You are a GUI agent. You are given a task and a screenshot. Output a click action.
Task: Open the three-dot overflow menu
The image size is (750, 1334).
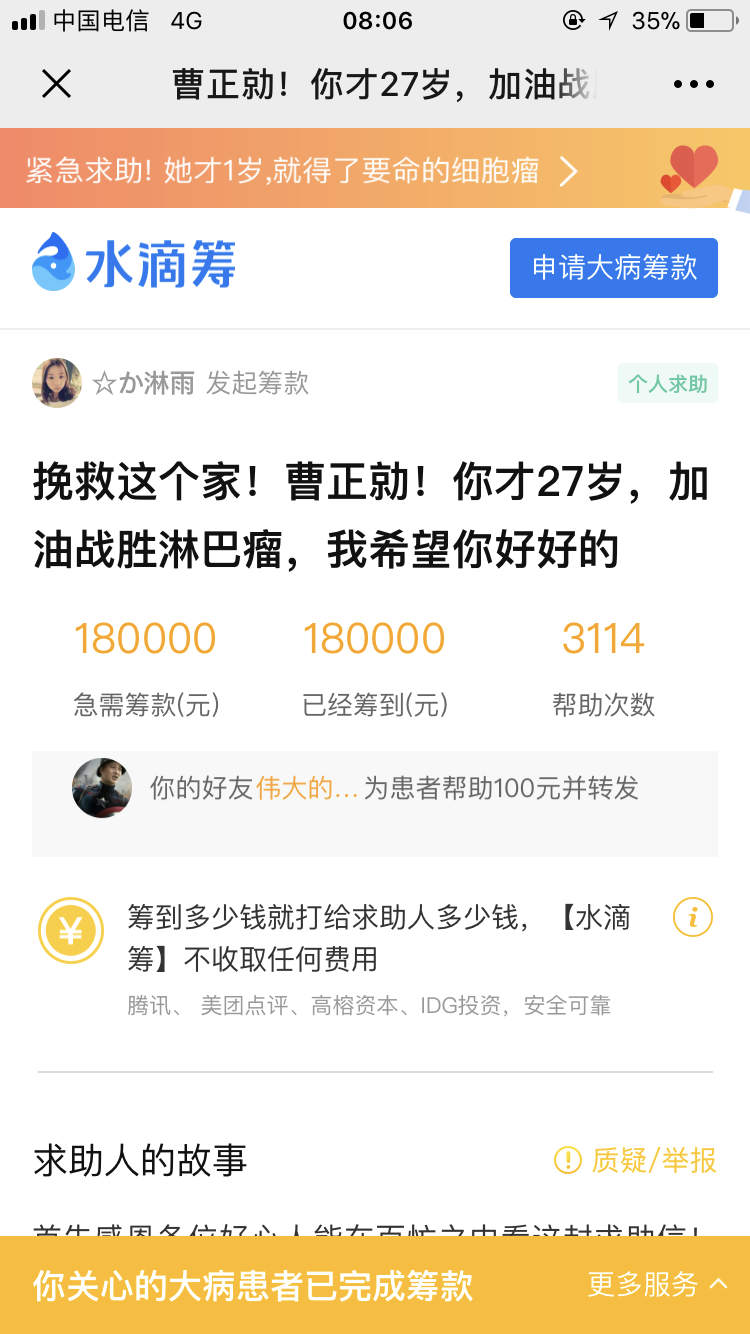pos(694,84)
